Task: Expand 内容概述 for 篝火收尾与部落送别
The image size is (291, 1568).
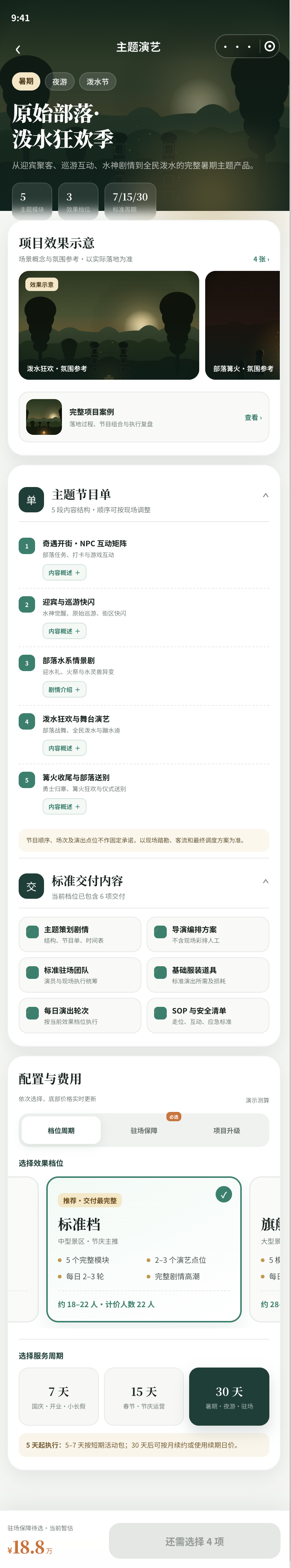Action: click(x=64, y=806)
